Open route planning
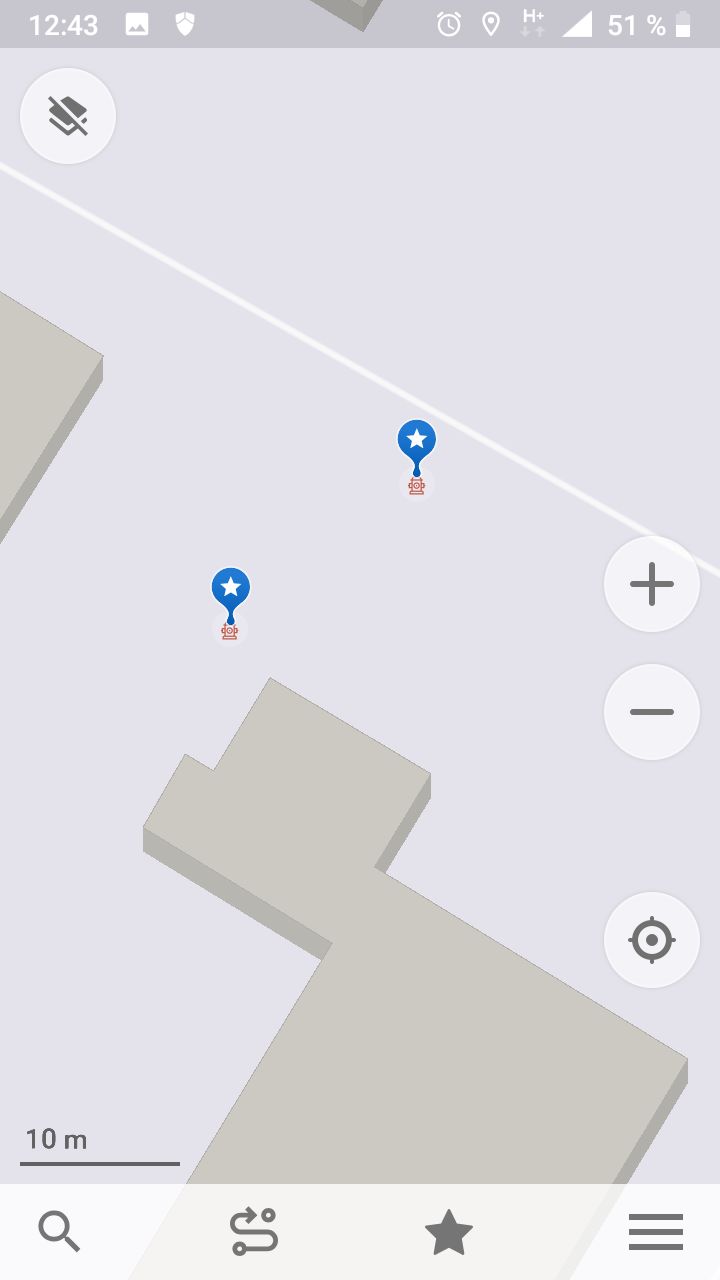Image resolution: width=720 pixels, height=1280 pixels. tap(254, 1232)
